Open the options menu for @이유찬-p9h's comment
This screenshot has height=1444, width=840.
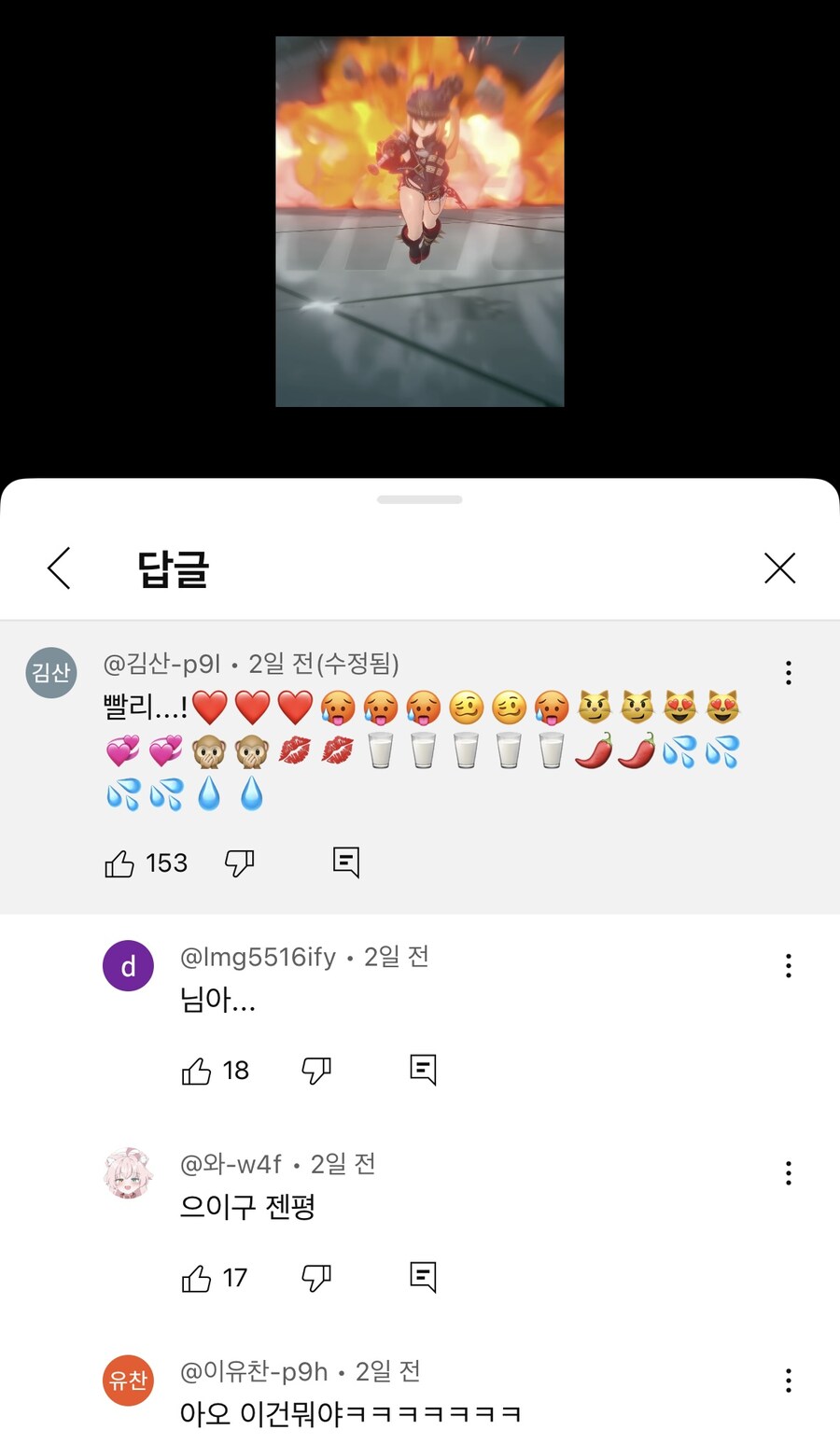point(789,1380)
